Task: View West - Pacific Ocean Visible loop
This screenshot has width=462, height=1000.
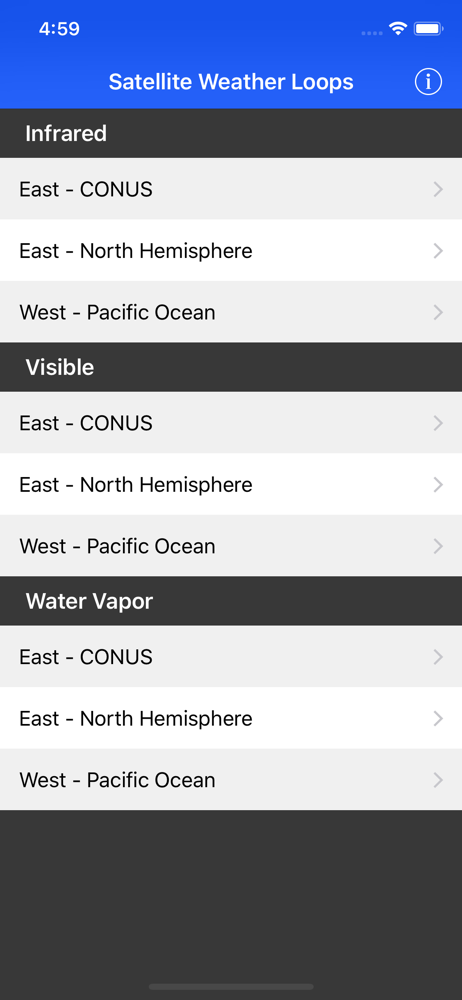Action: (231, 546)
